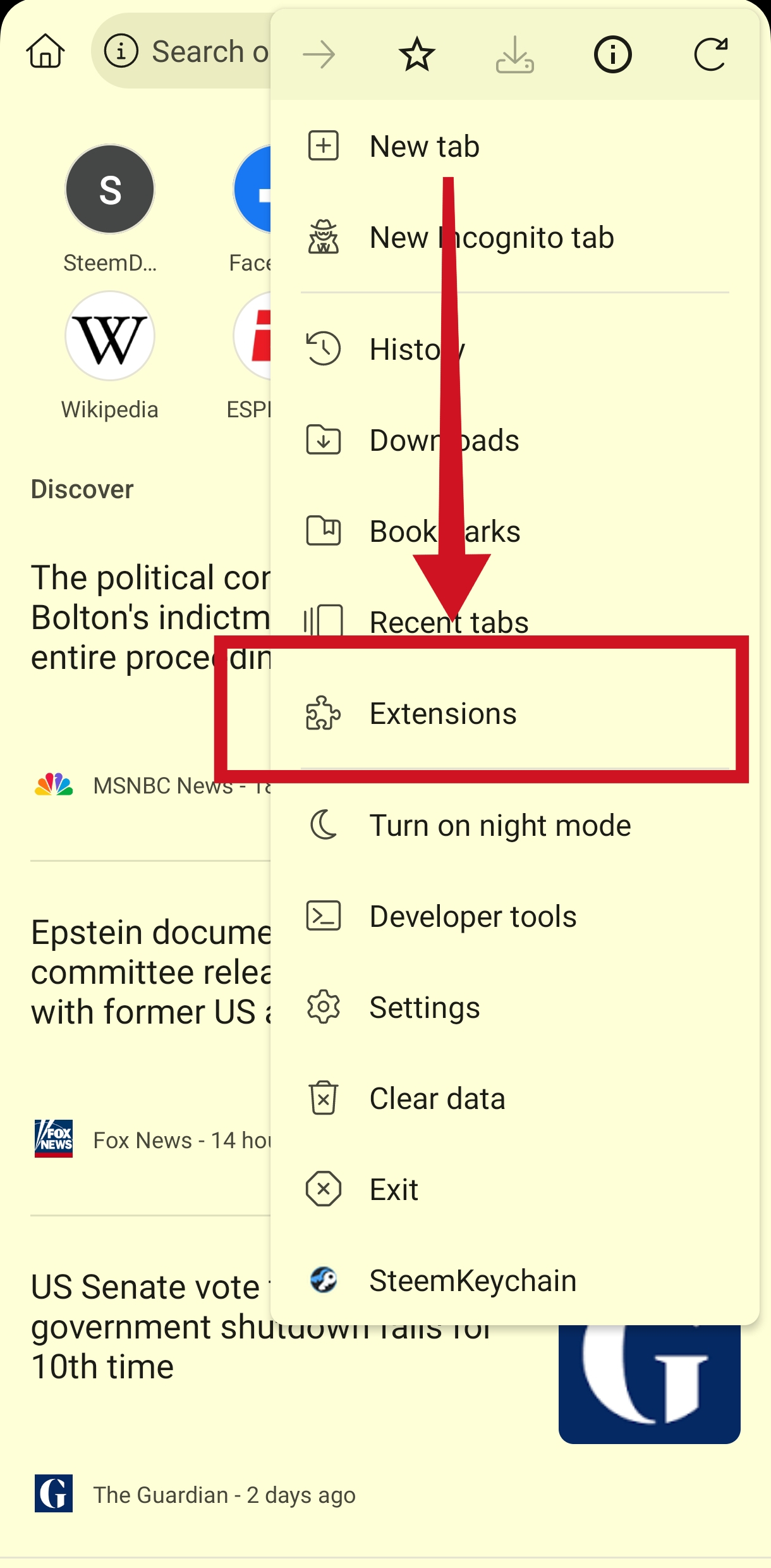Open Bookmarks from the menu

point(515,531)
